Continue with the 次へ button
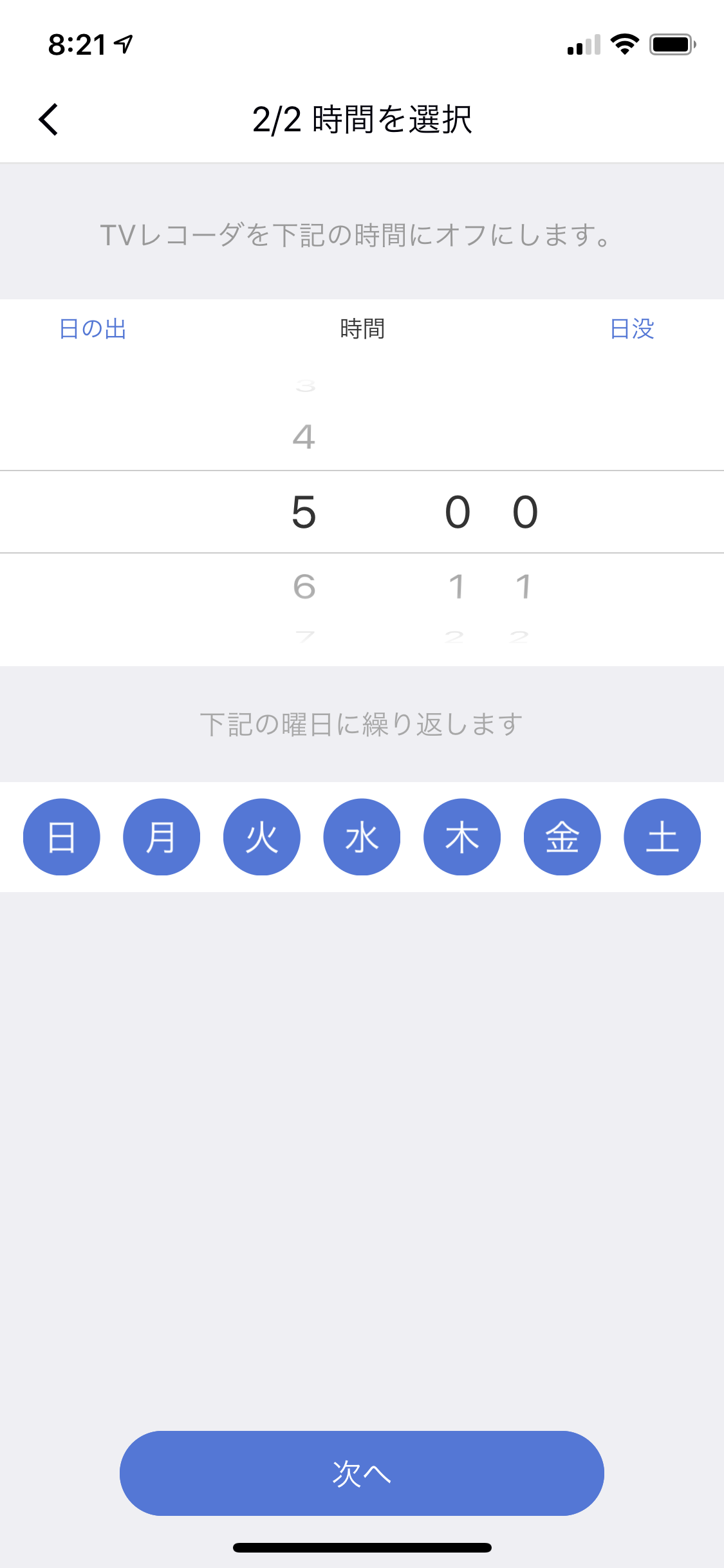Viewport: 724px width, 1568px height. coord(362,1473)
